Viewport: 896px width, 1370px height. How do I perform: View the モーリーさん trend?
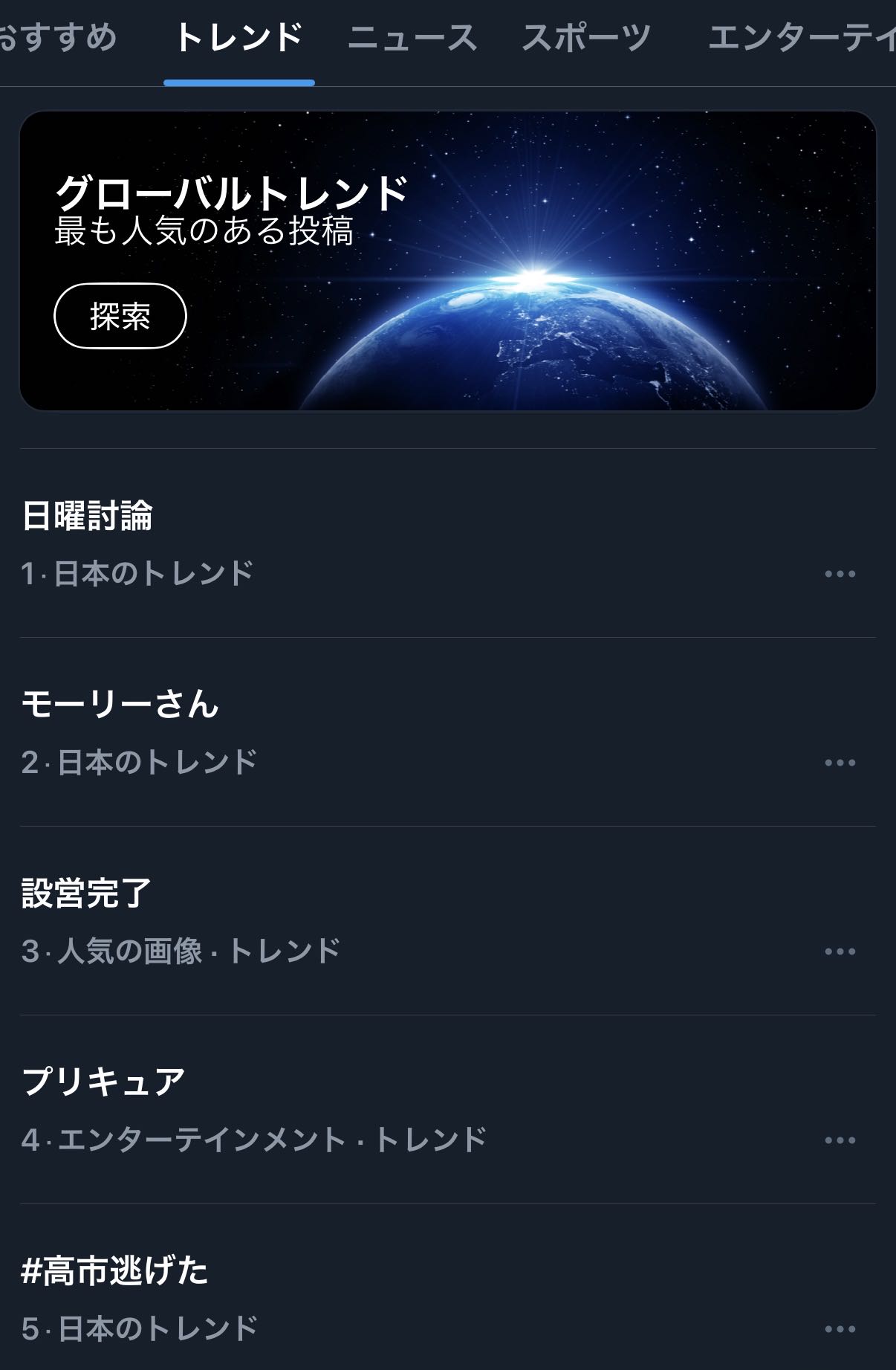tap(120, 704)
